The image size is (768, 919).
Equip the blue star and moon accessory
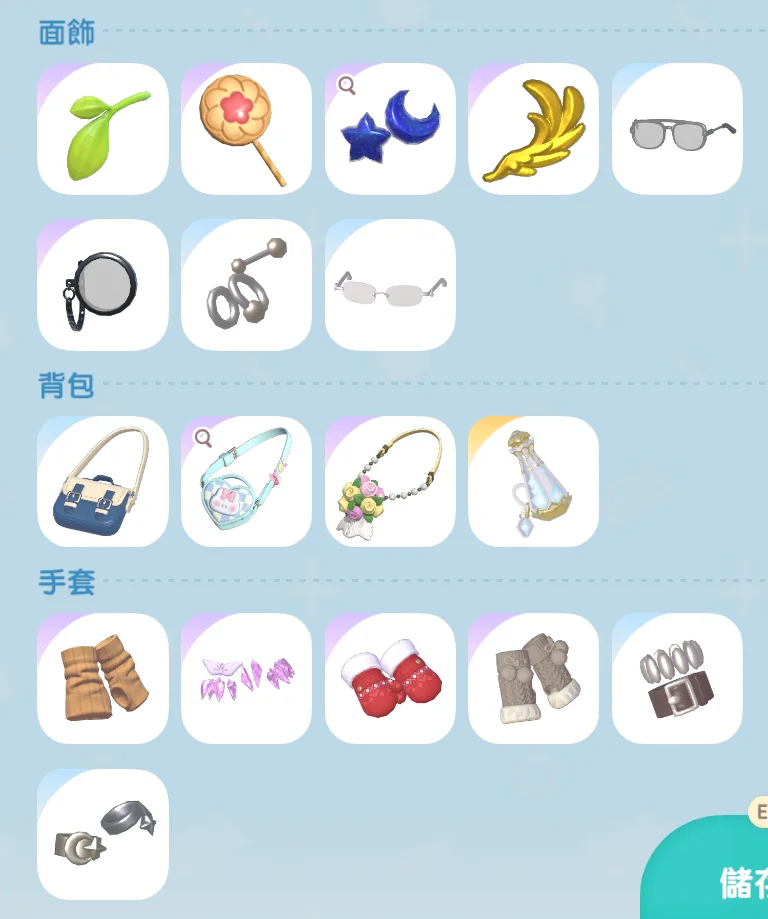coord(390,129)
